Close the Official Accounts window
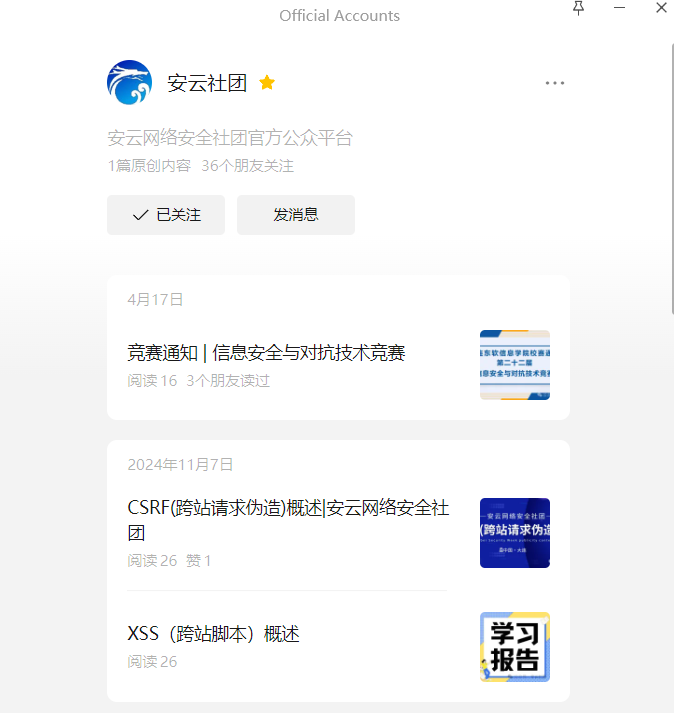The width and height of the screenshot is (674, 713). (661, 8)
